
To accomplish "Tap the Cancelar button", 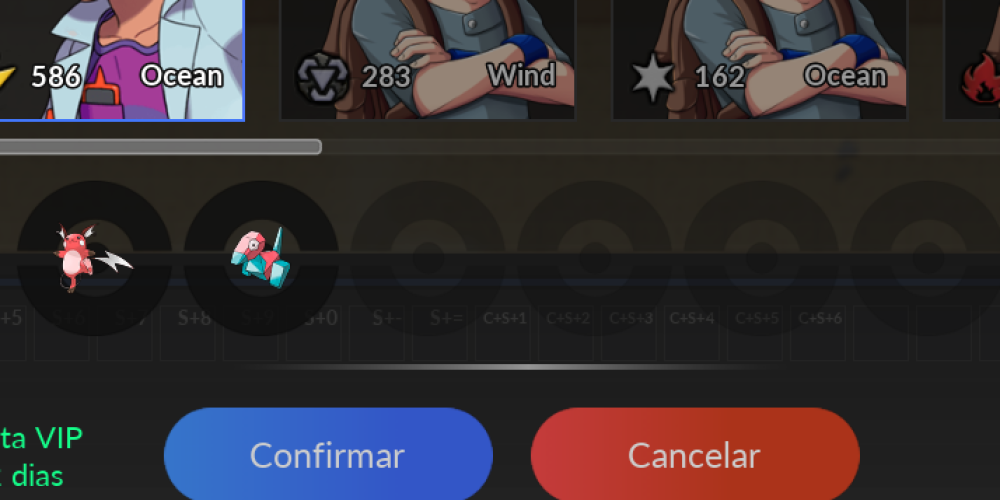I will click(x=694, y=456).
